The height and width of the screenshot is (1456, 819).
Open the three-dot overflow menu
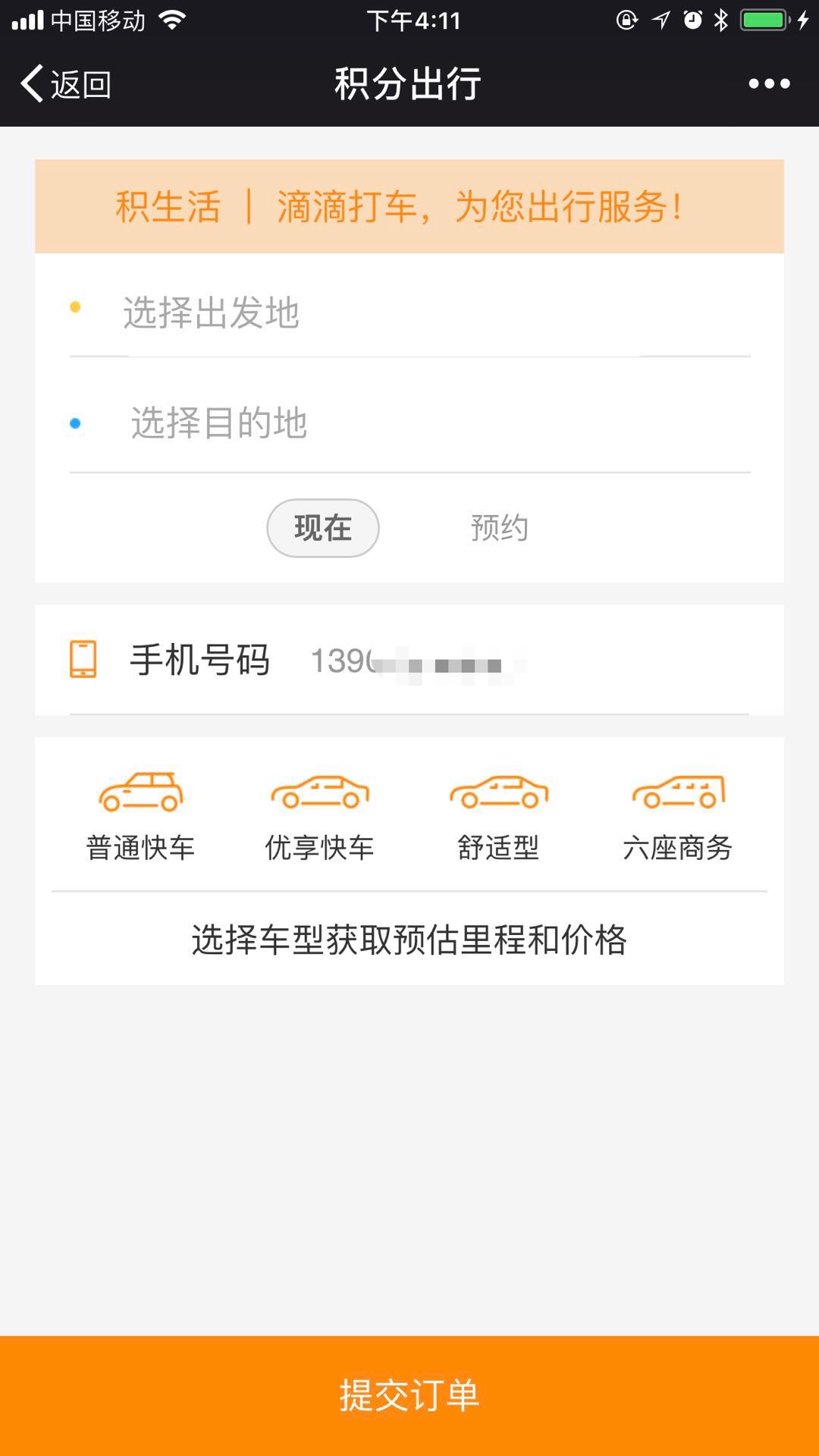pos(769,83)
